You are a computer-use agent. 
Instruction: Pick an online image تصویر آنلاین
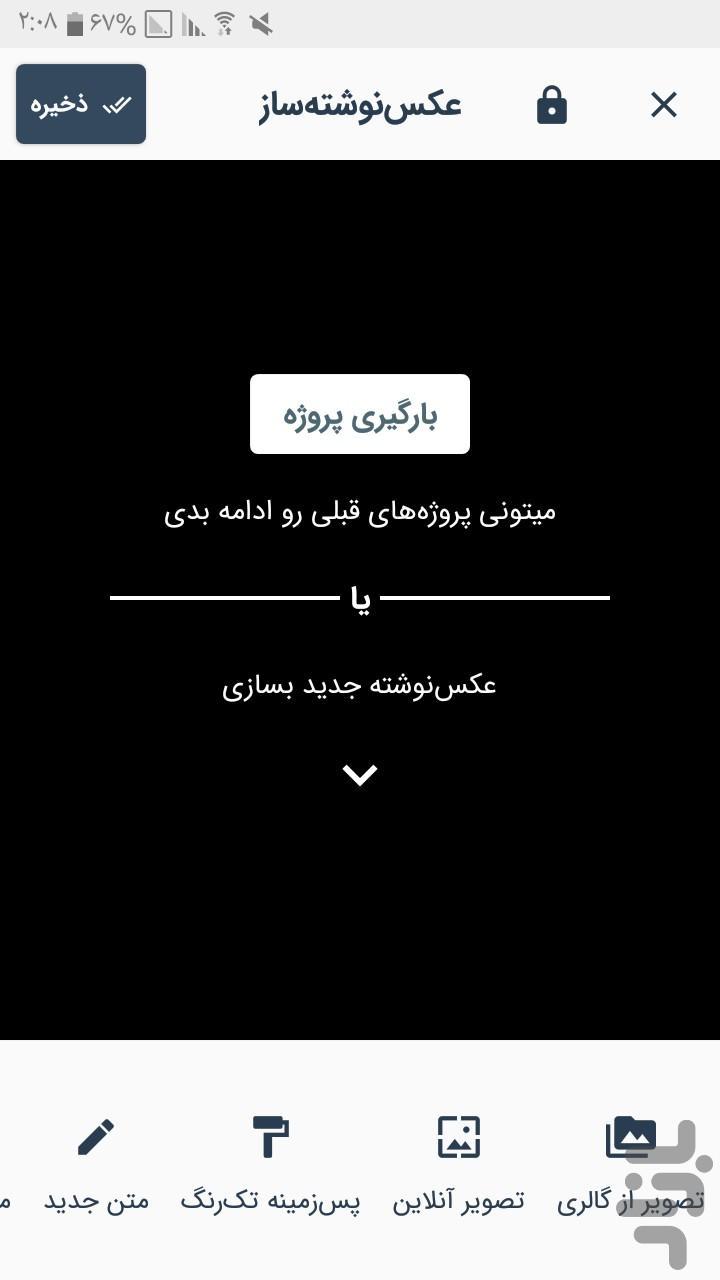click(x=459, y=1160)
